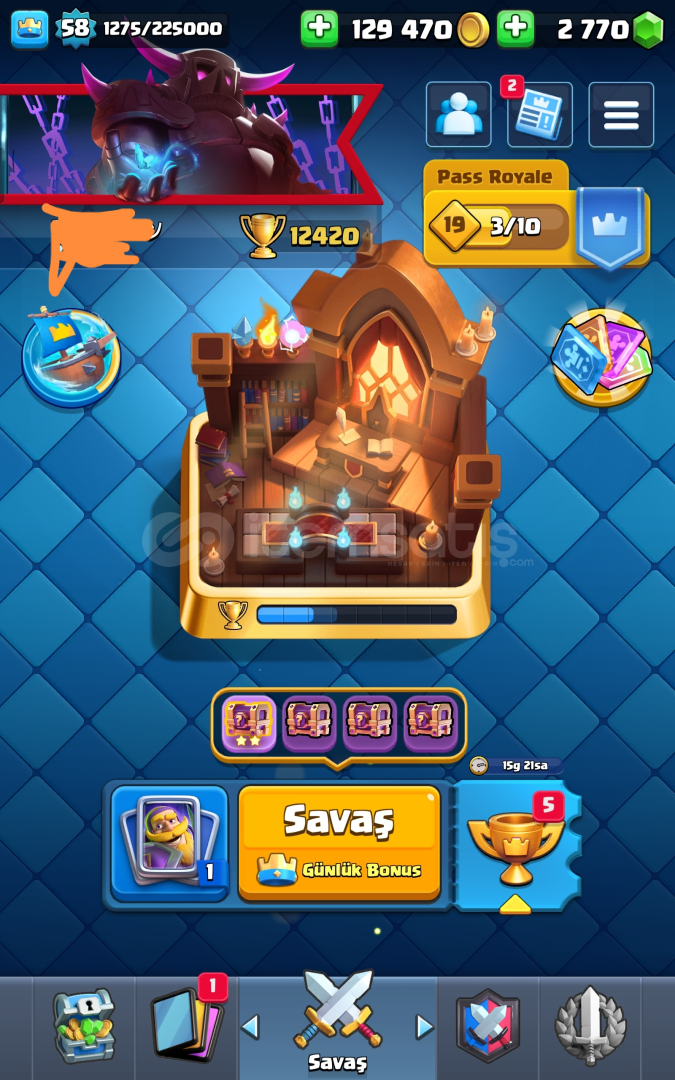Image resolution: width=675 pixels, height=1080 pixels.
Task: Open the first chest with stars
Action: 248,723
